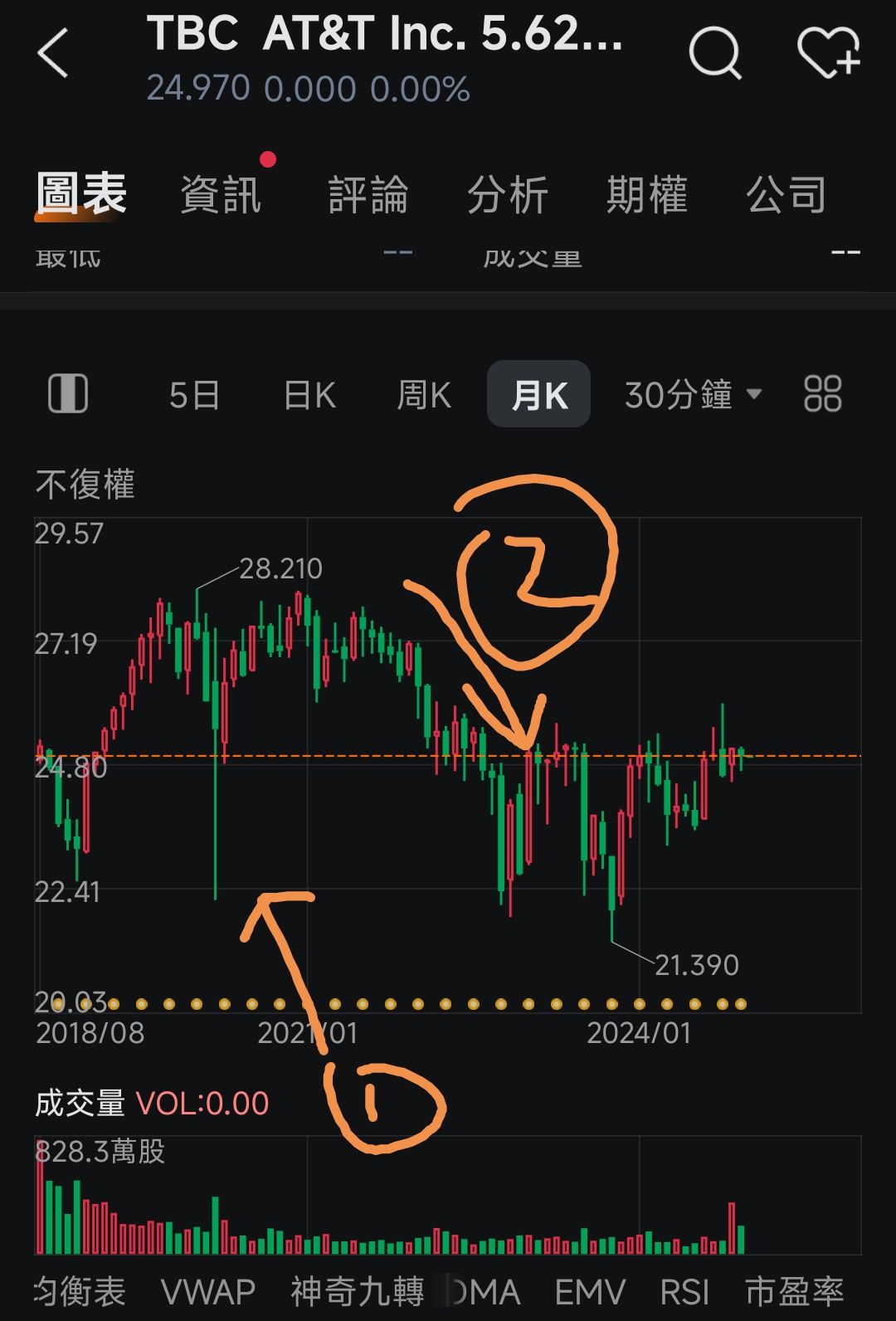Screen dimensions: 896x1321
Task: Select the 市盈率 indicator
Action: [x=794, y=1292]
